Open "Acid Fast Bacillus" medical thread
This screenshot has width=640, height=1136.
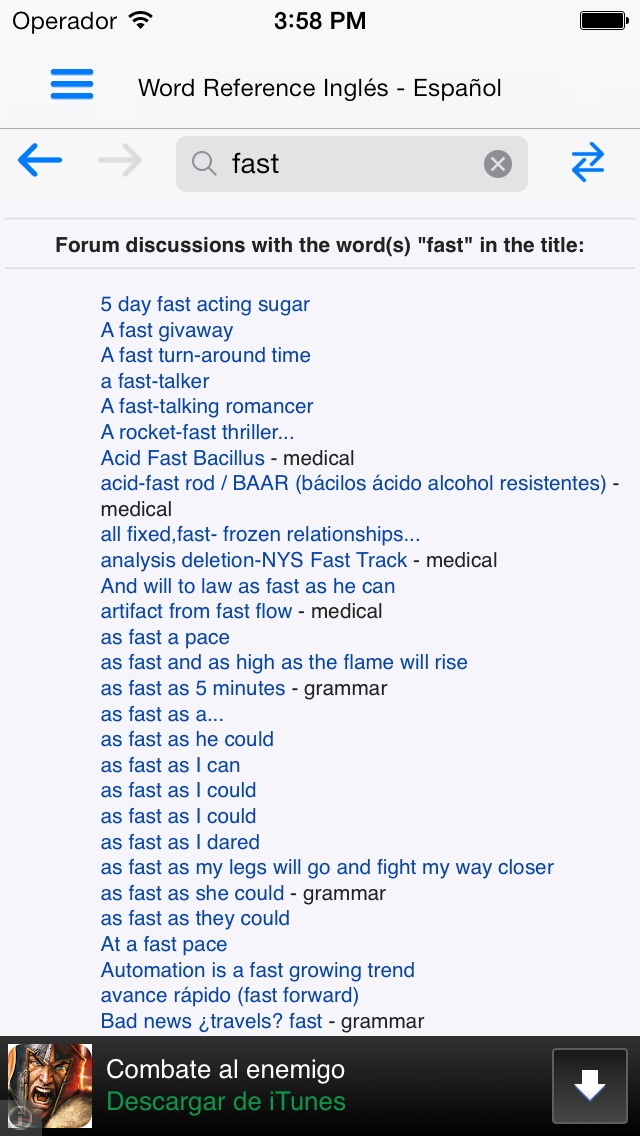tap(183, 458)
